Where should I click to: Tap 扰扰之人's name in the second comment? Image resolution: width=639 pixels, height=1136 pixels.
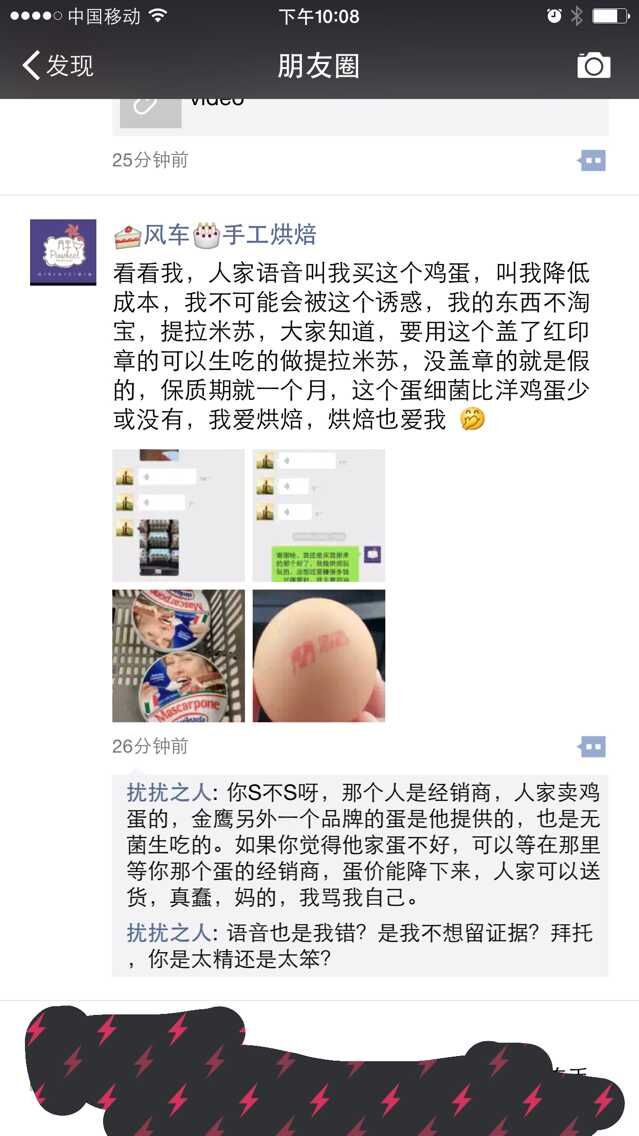[169, 932]
